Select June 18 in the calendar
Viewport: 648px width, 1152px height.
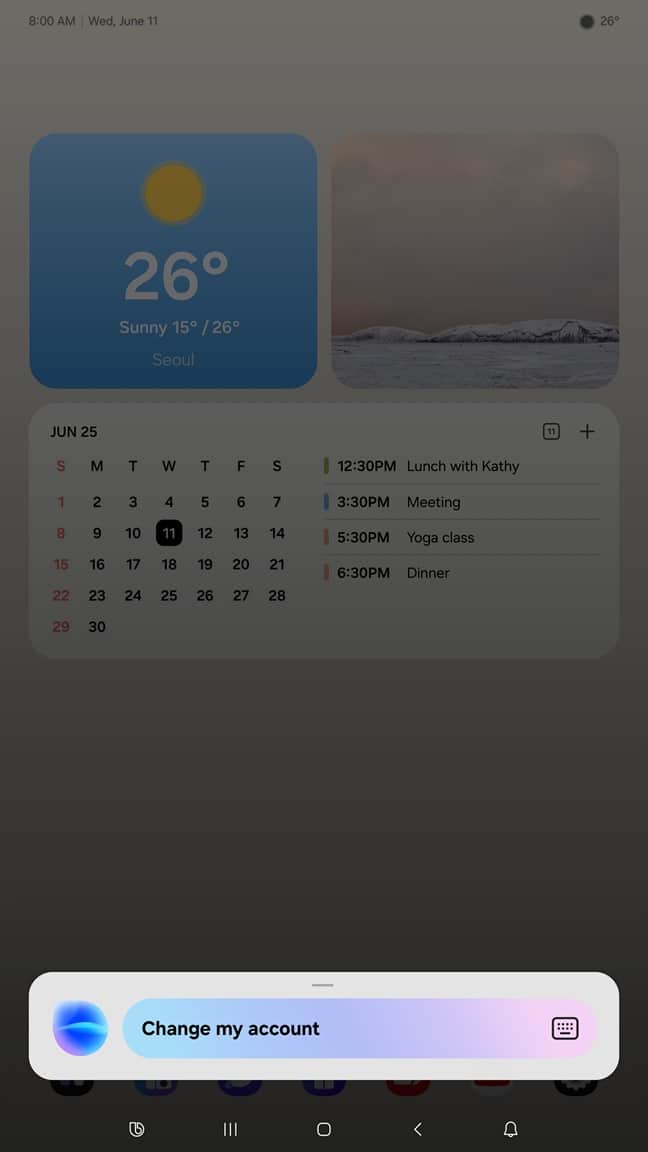coord(169,564)
